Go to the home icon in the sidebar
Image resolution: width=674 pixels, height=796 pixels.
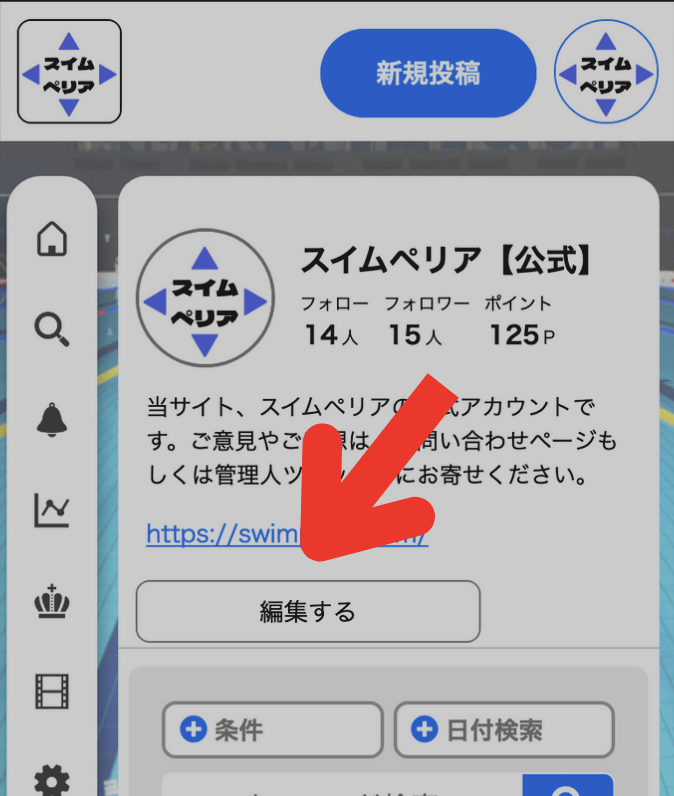pos(52,239)
